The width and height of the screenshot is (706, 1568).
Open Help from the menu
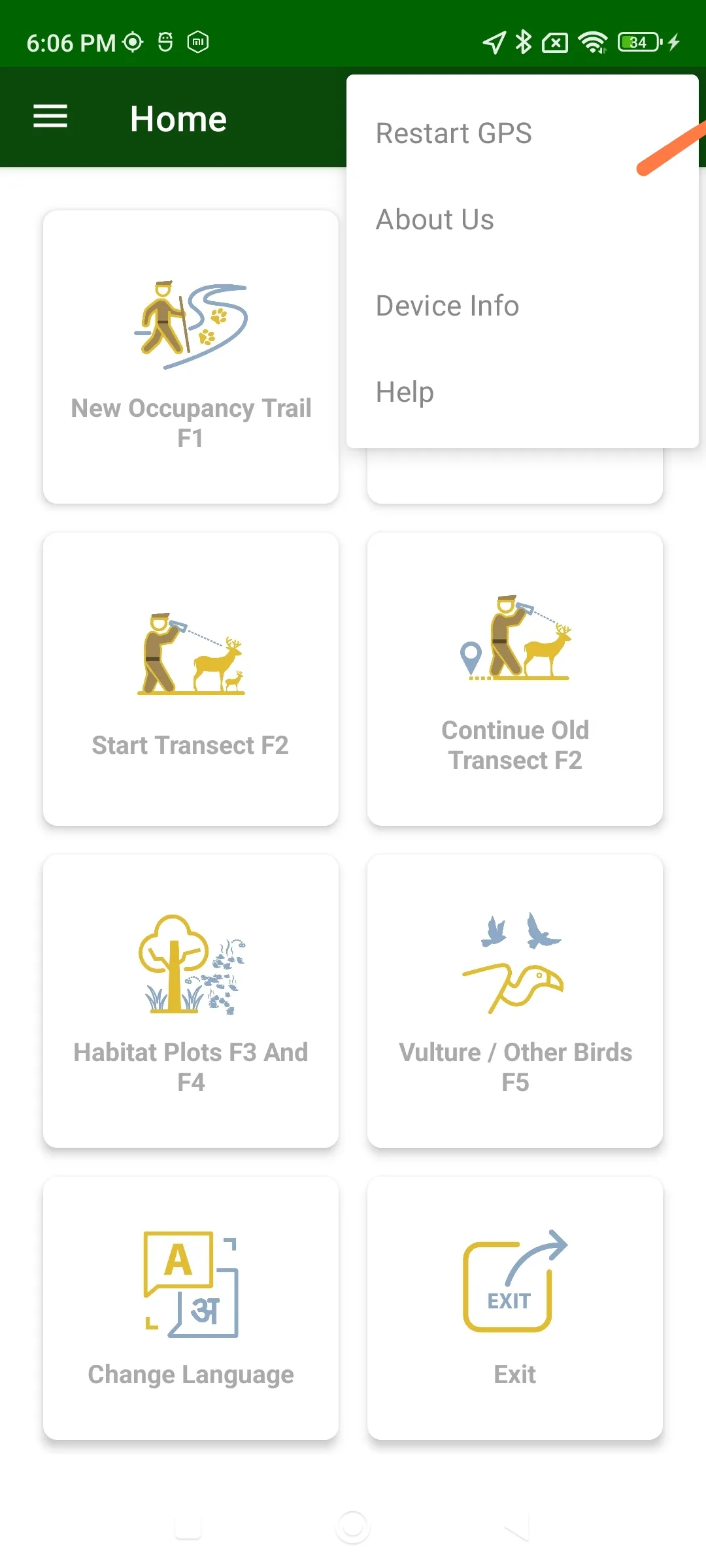pyautogui.click(x=404, y=391)
